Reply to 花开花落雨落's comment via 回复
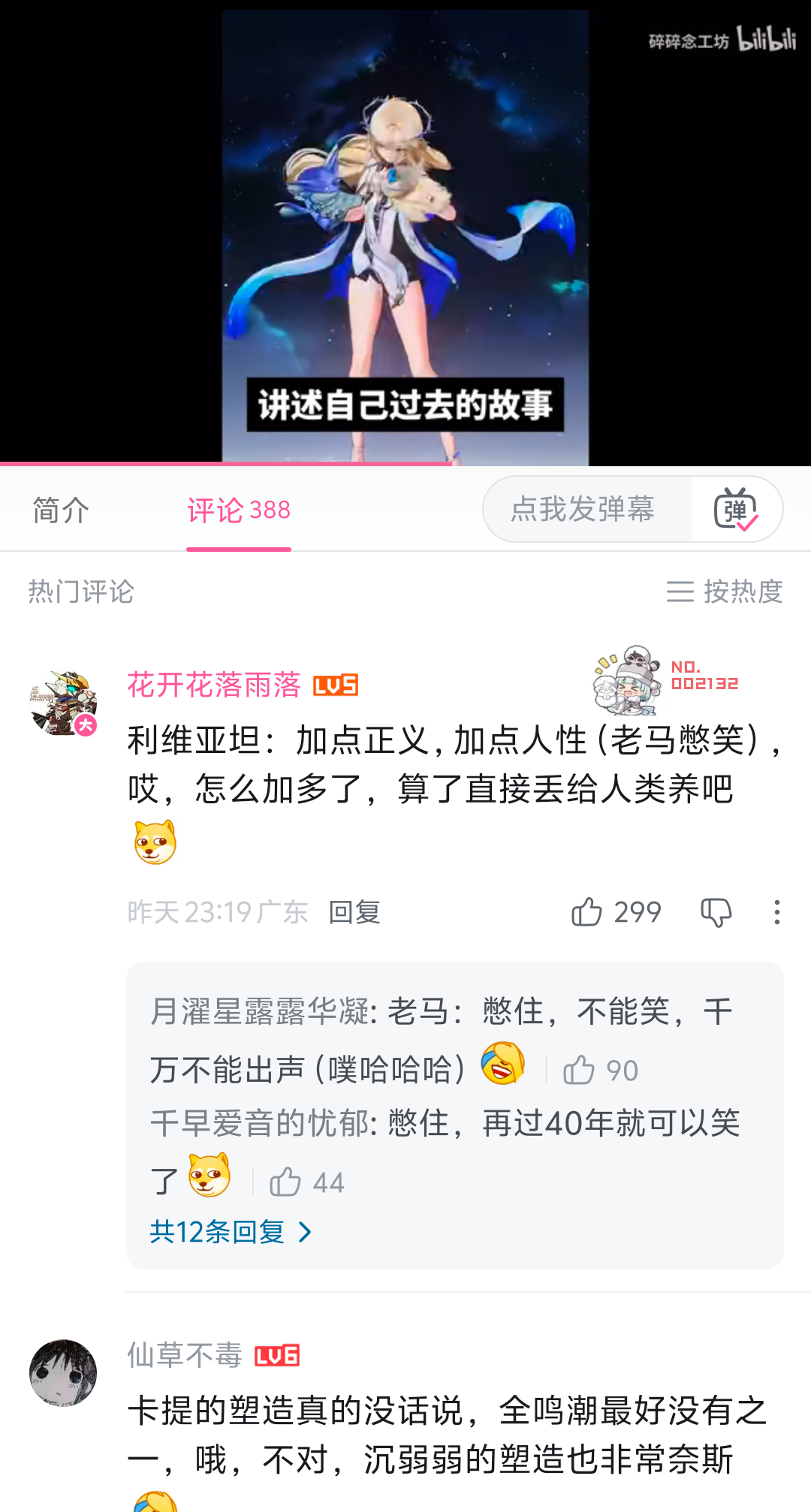Image resolution: width=811 pixels, height=1512 pixels. [354, 912]
